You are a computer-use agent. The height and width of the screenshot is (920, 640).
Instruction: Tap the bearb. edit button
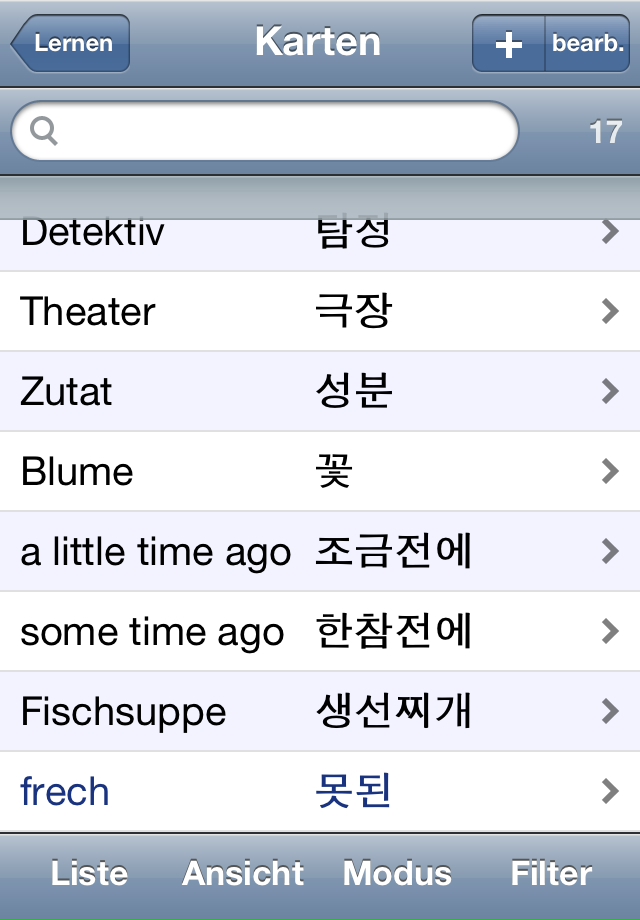coord(587,44)
